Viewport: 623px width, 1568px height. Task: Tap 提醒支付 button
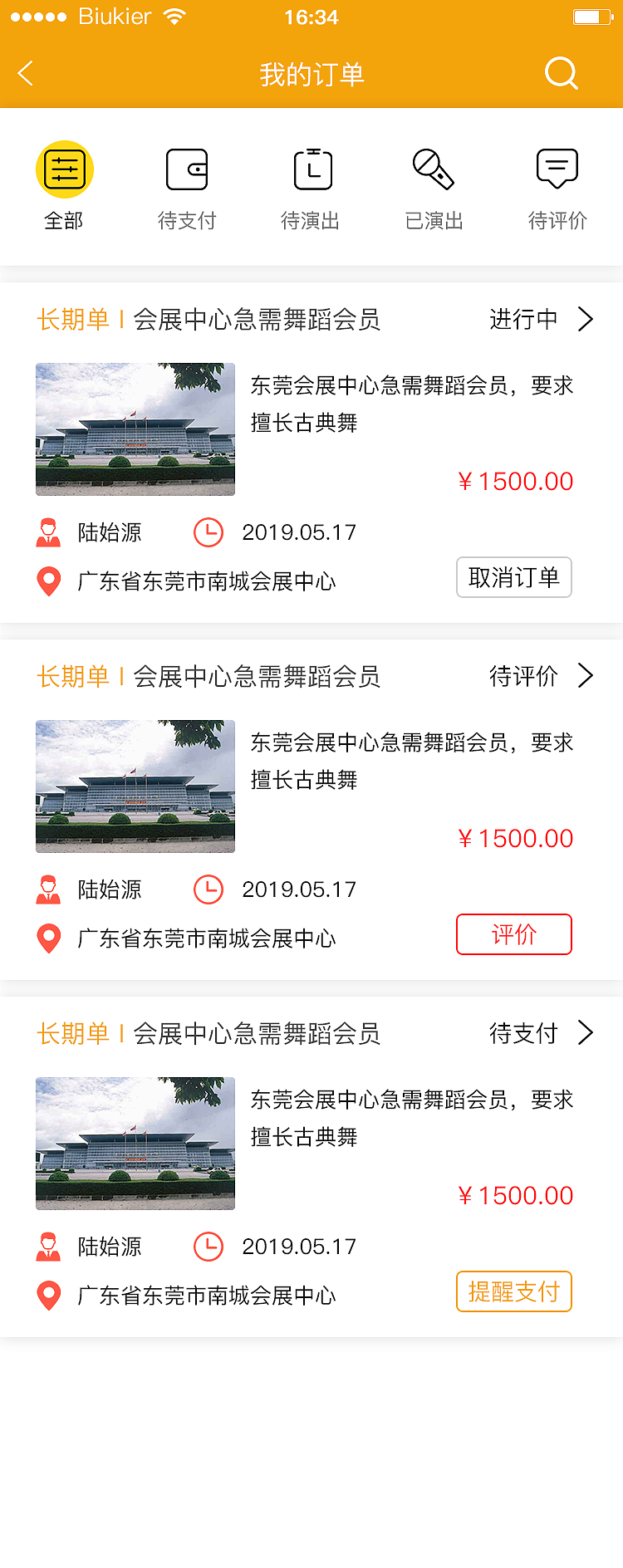pyautogui.click(x=513, y=1291)
